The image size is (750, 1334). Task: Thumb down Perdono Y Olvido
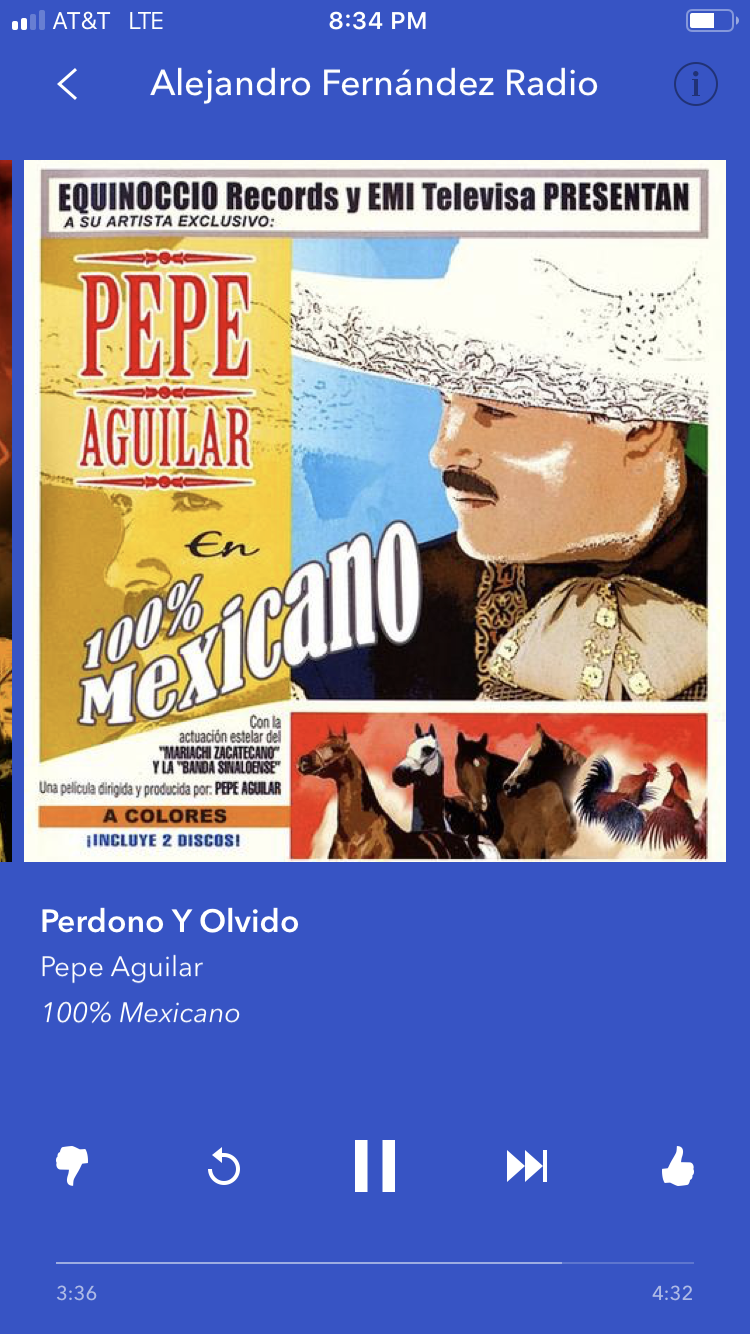[72, 1166]
